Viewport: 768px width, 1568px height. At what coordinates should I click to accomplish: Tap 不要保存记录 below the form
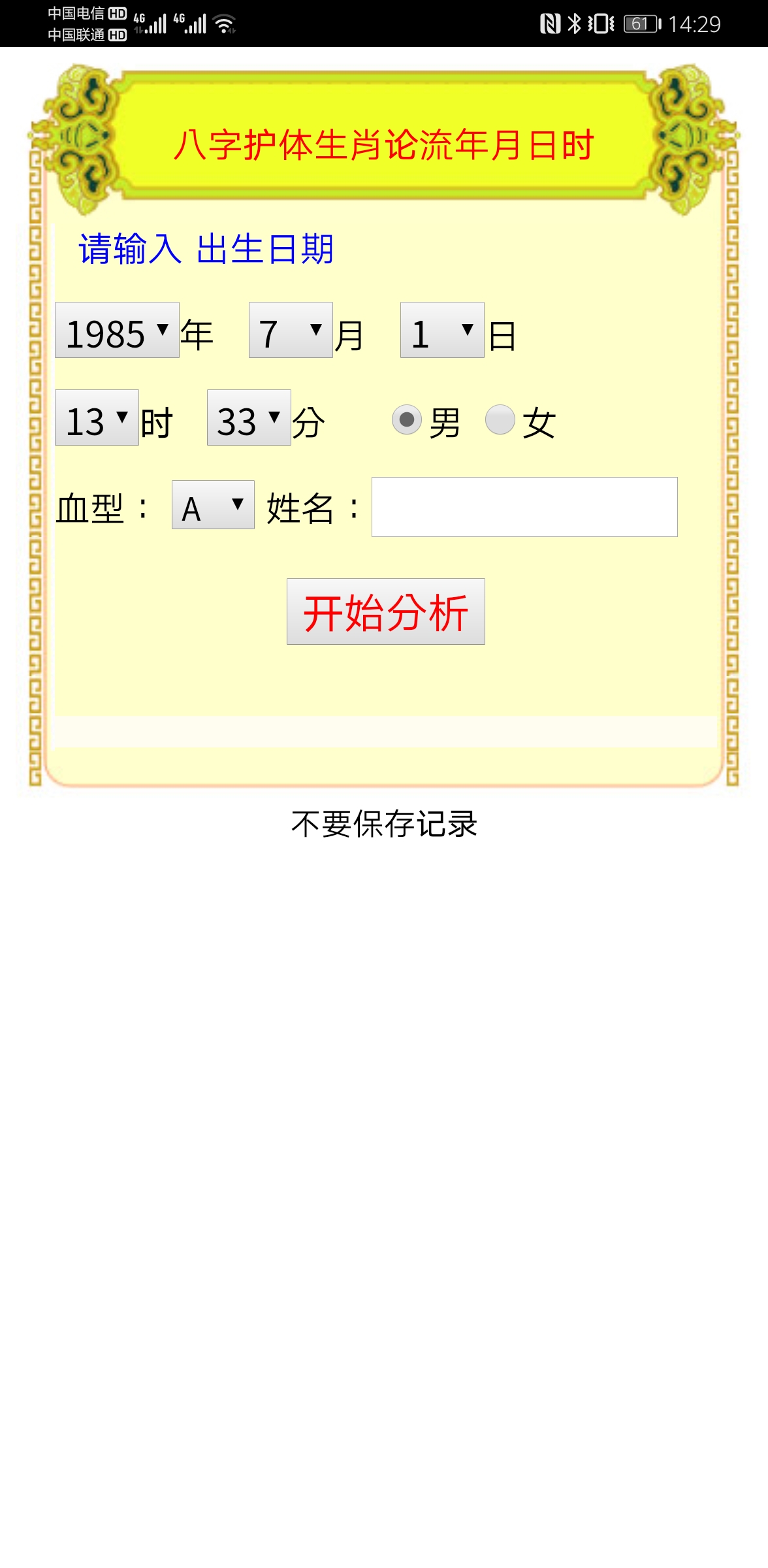point(384,824)
